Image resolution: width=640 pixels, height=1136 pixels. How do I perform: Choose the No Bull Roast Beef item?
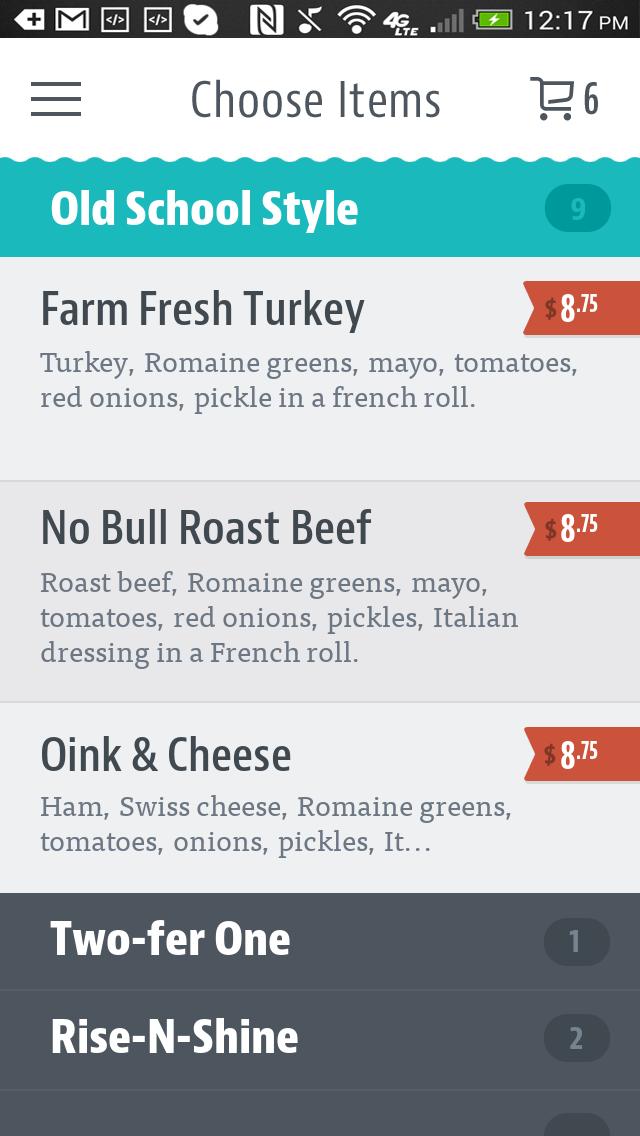[300, 590]
